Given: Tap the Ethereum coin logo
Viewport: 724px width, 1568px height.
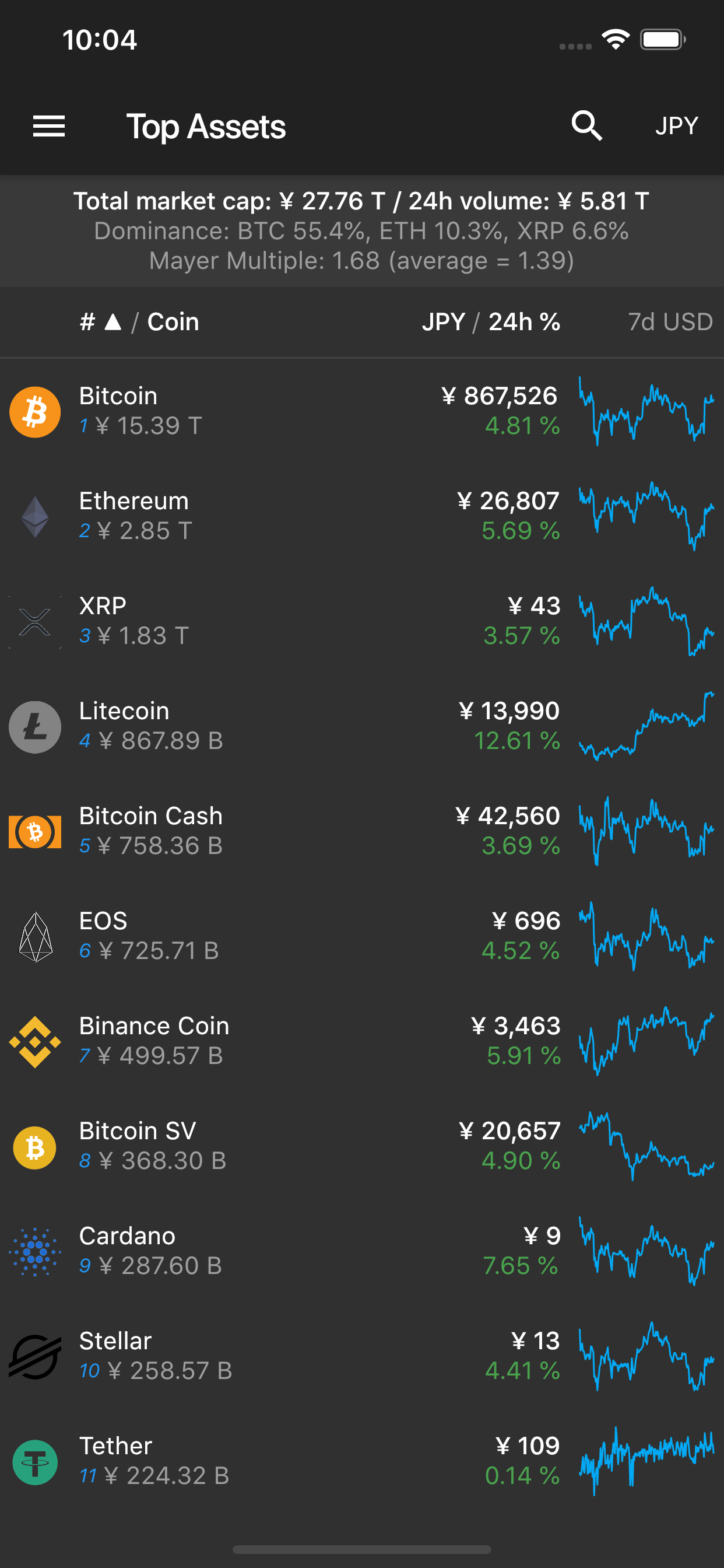Looking at the screenshot, I should coord(34,516).
